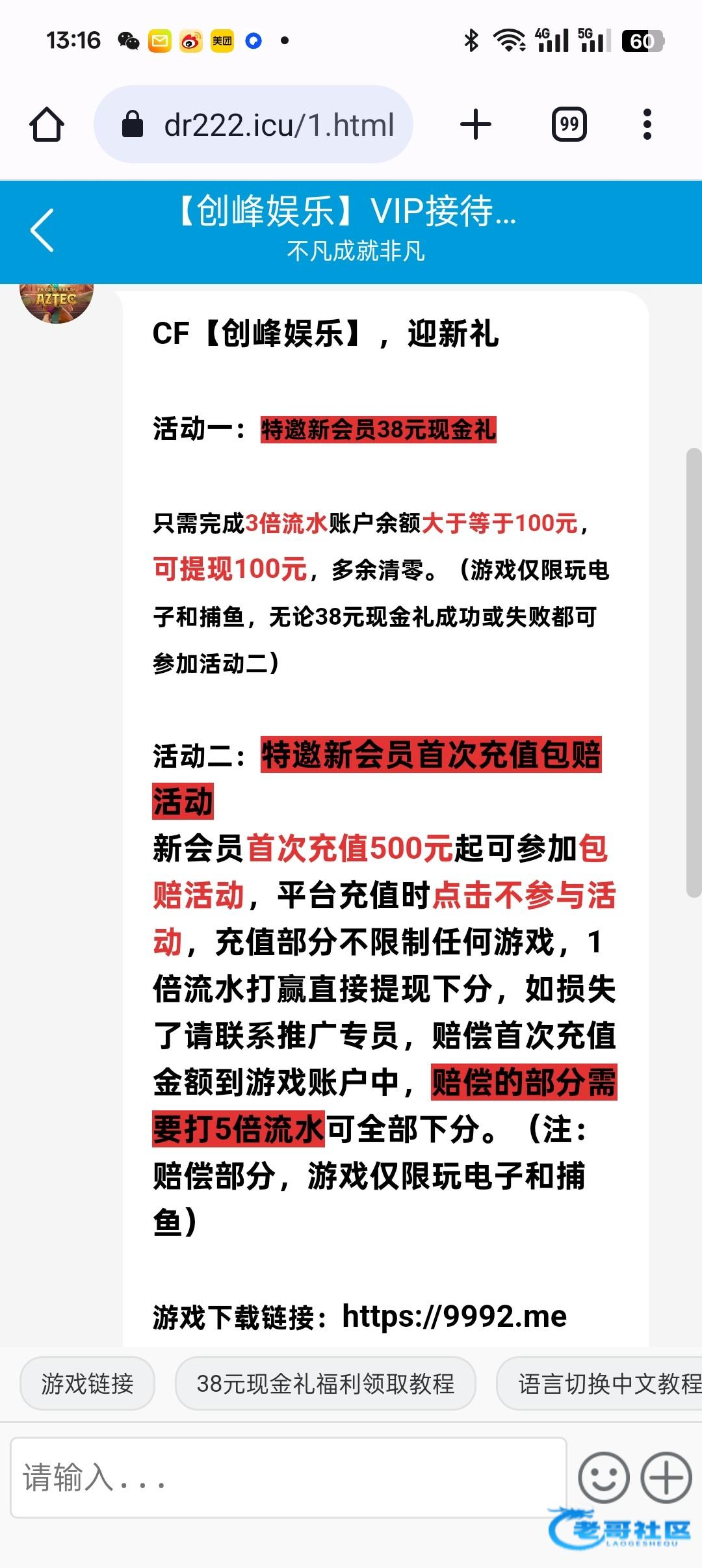Viewport: 702px width, 1568px height.
Task: Focus the 请输入 message field
Action: 288,1478
